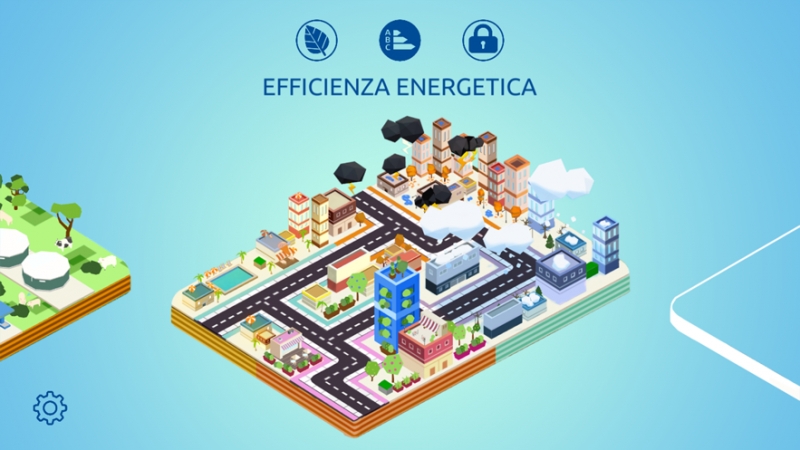This screenshot has width=800, height=450.
Task: Select the leaf environment category icon
Action: [x=316, y=40]
